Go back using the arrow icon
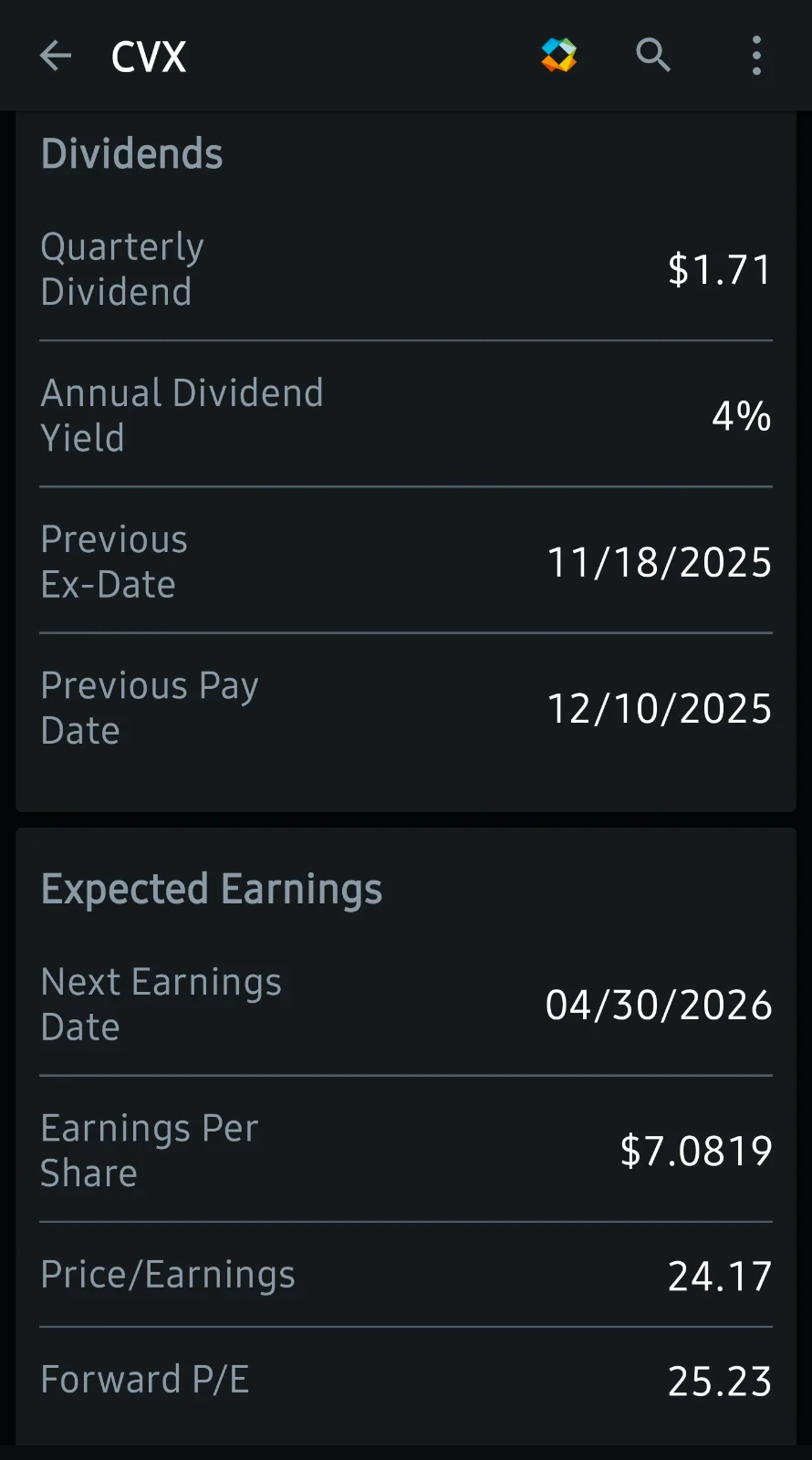This screenshot has width=812, height=1460. tap(56, 56)
